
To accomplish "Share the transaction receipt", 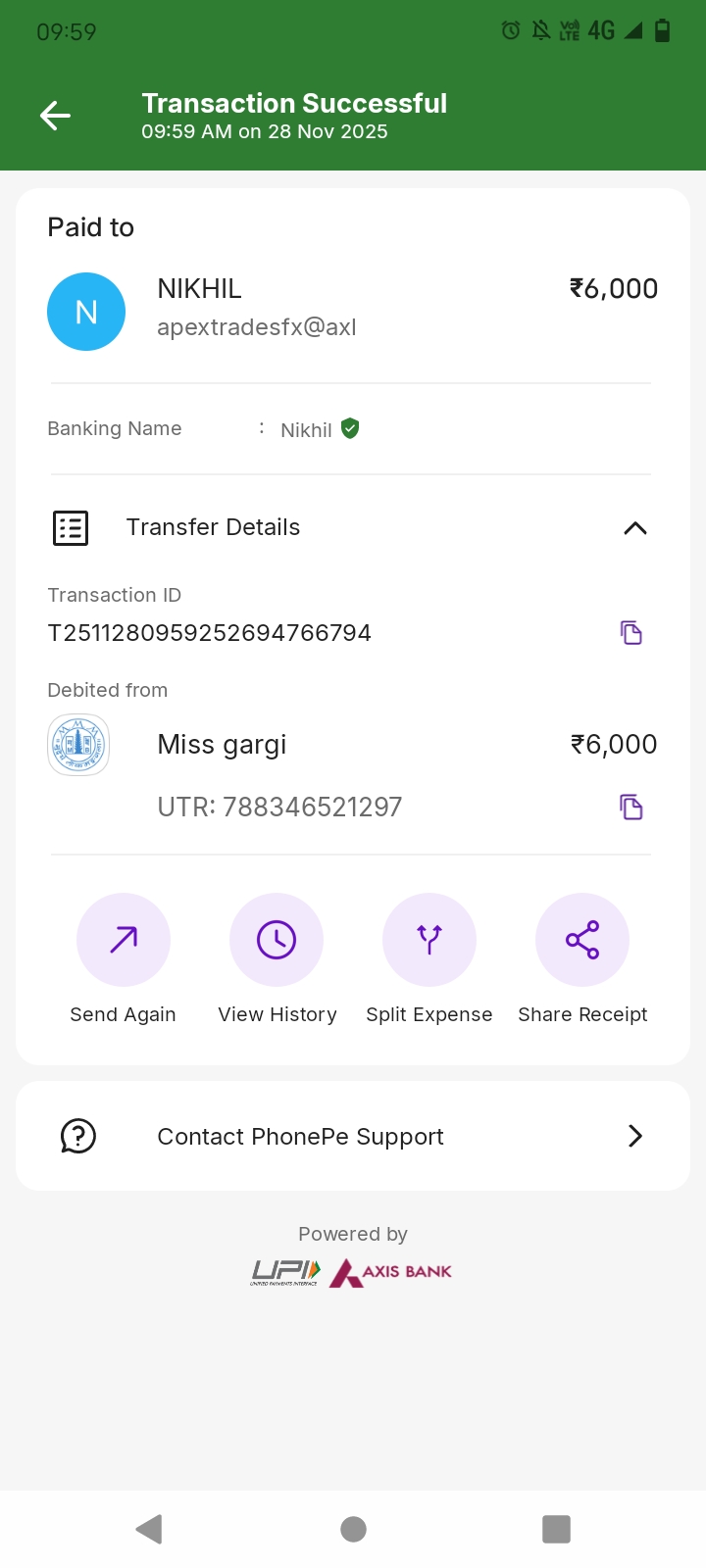I will coord(582,940).
